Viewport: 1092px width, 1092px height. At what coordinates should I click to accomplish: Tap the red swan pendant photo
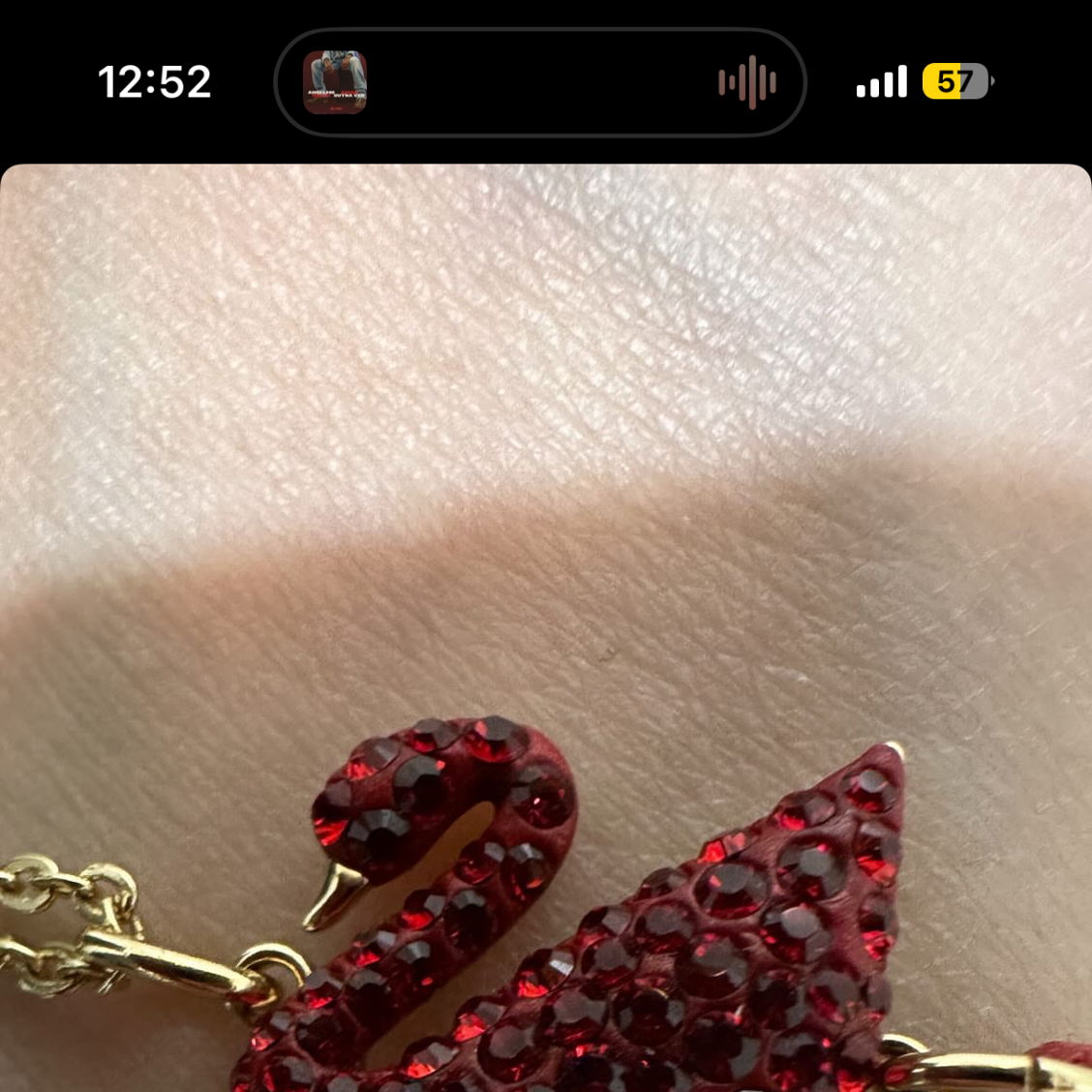point(546,629)
